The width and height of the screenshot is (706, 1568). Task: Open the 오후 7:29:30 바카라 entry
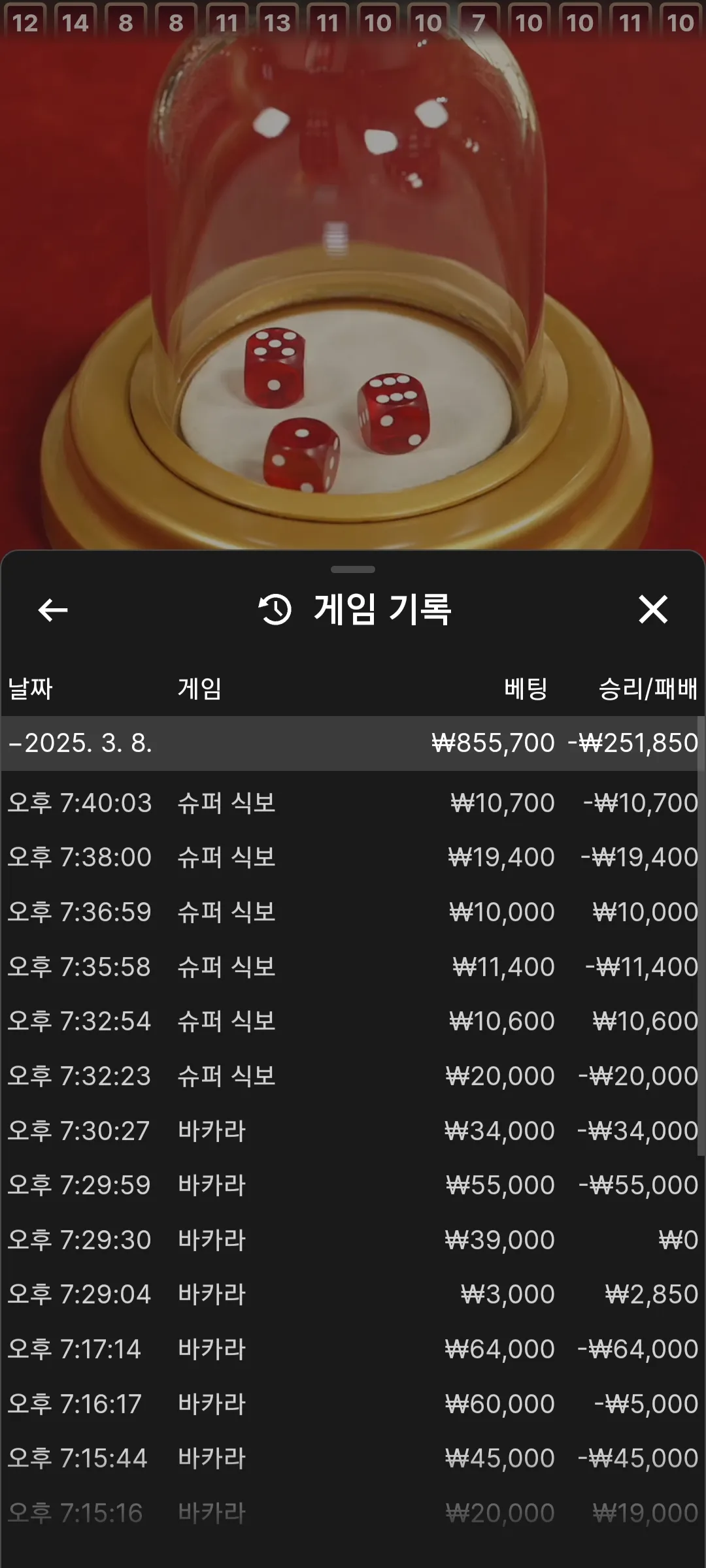tap(352, 1240)
